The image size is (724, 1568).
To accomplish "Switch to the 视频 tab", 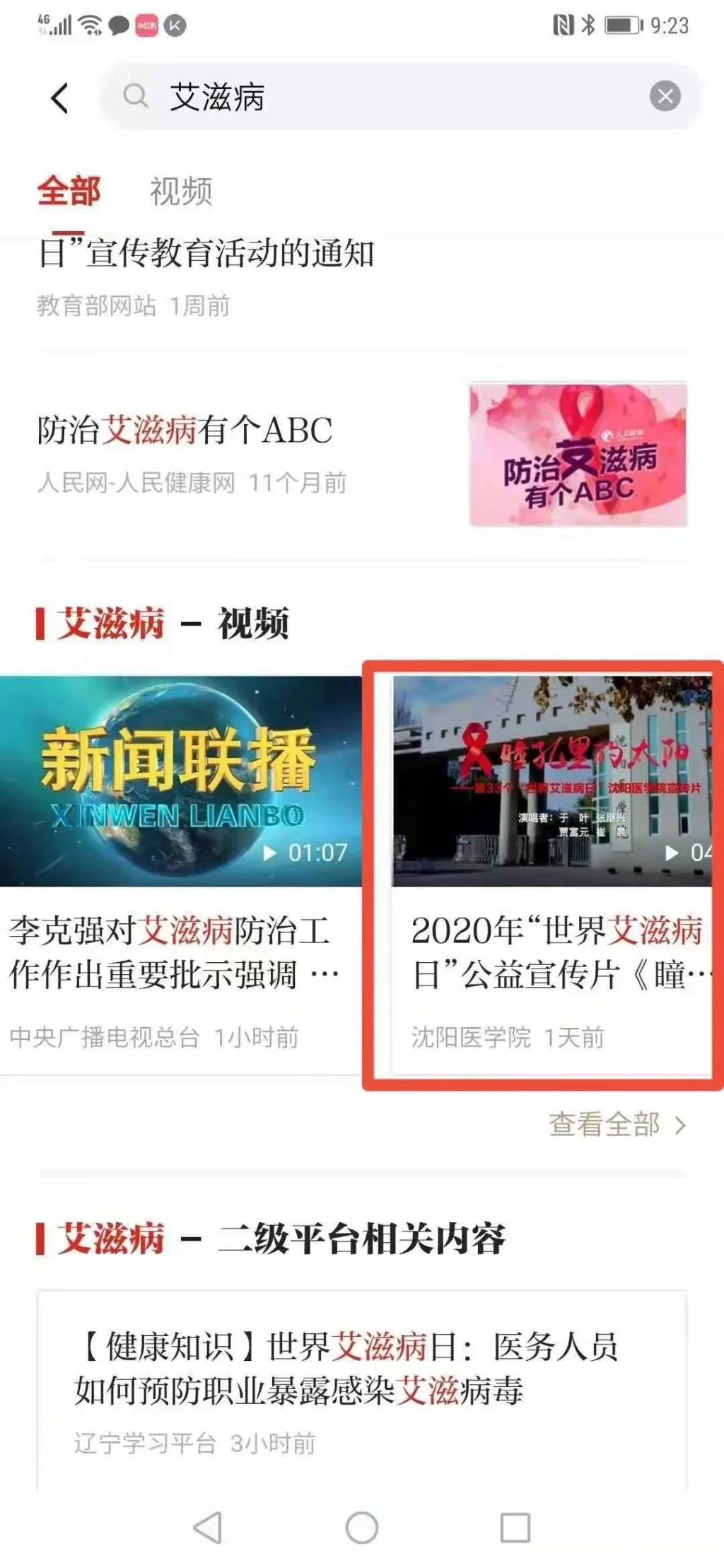I will point(181,191).
